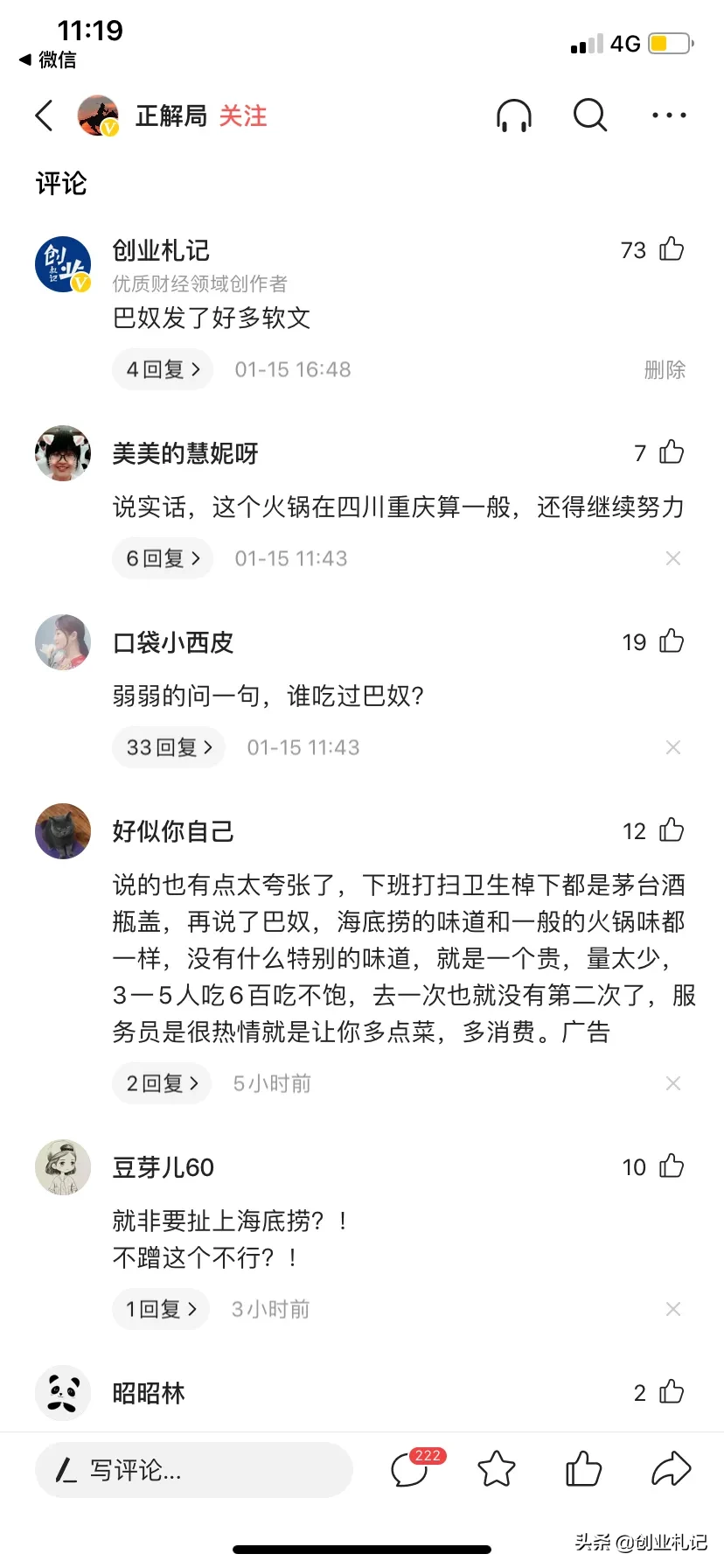Like 豆芽儿60's comment
The width and height of the screenshot is (724, 1568).
tap(672, 1166)
